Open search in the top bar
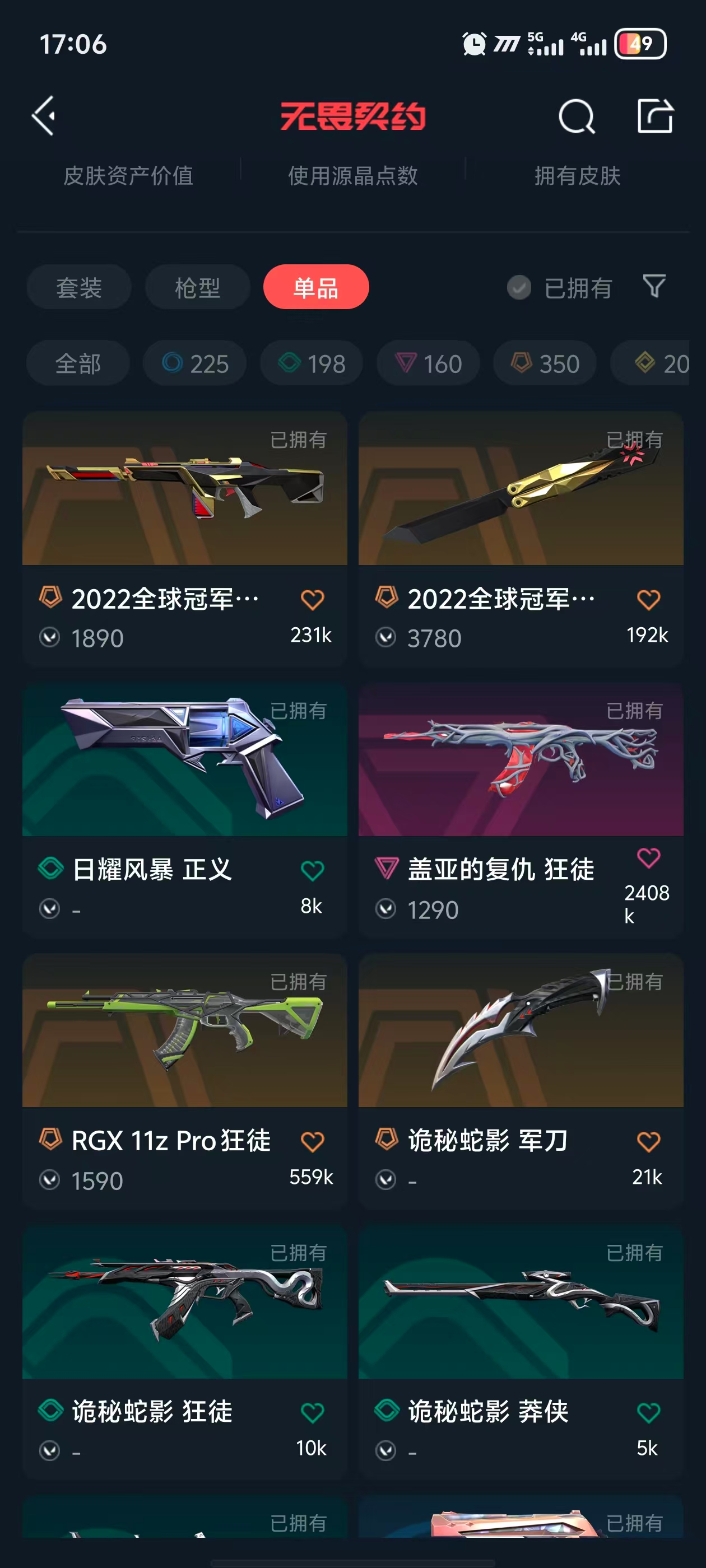 [x=575, y=116]
